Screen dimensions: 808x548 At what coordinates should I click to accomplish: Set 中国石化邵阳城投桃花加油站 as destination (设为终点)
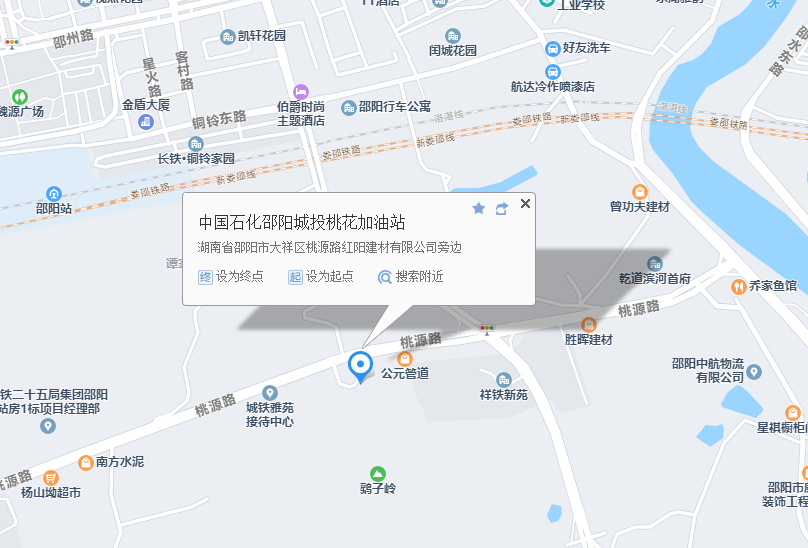(231, 277)
